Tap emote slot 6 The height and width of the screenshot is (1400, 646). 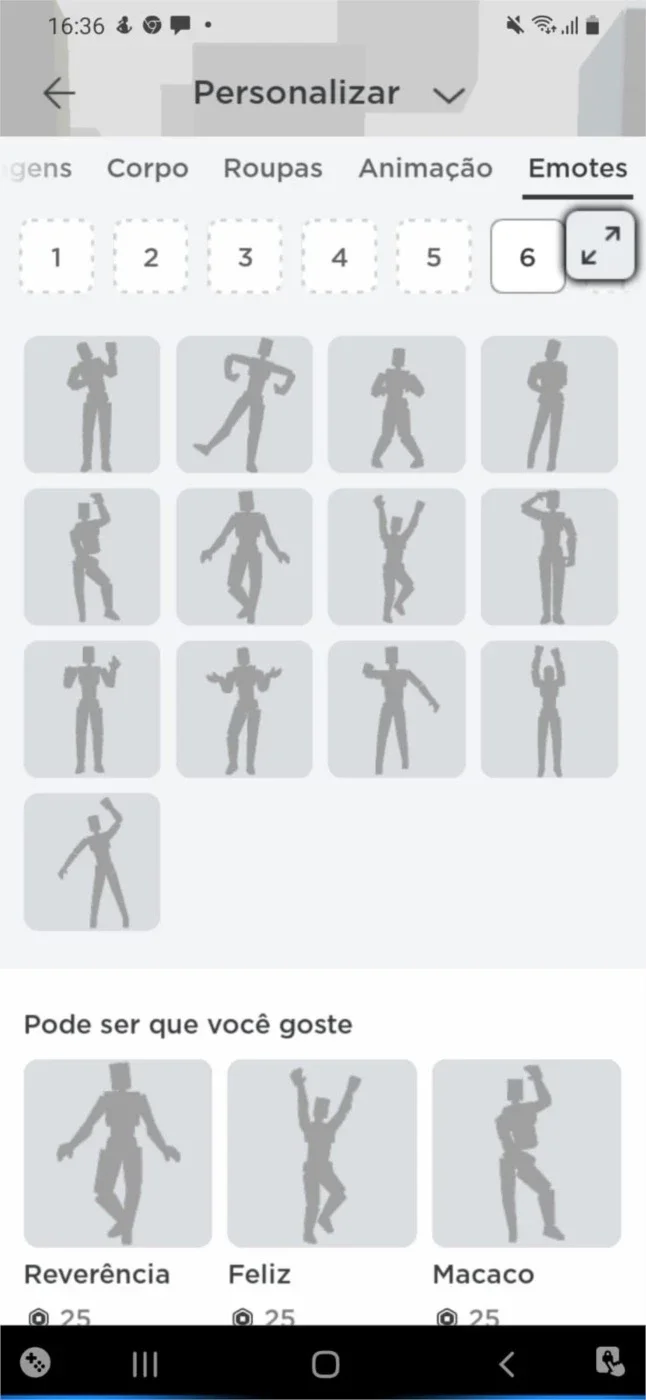click(527, 257)
